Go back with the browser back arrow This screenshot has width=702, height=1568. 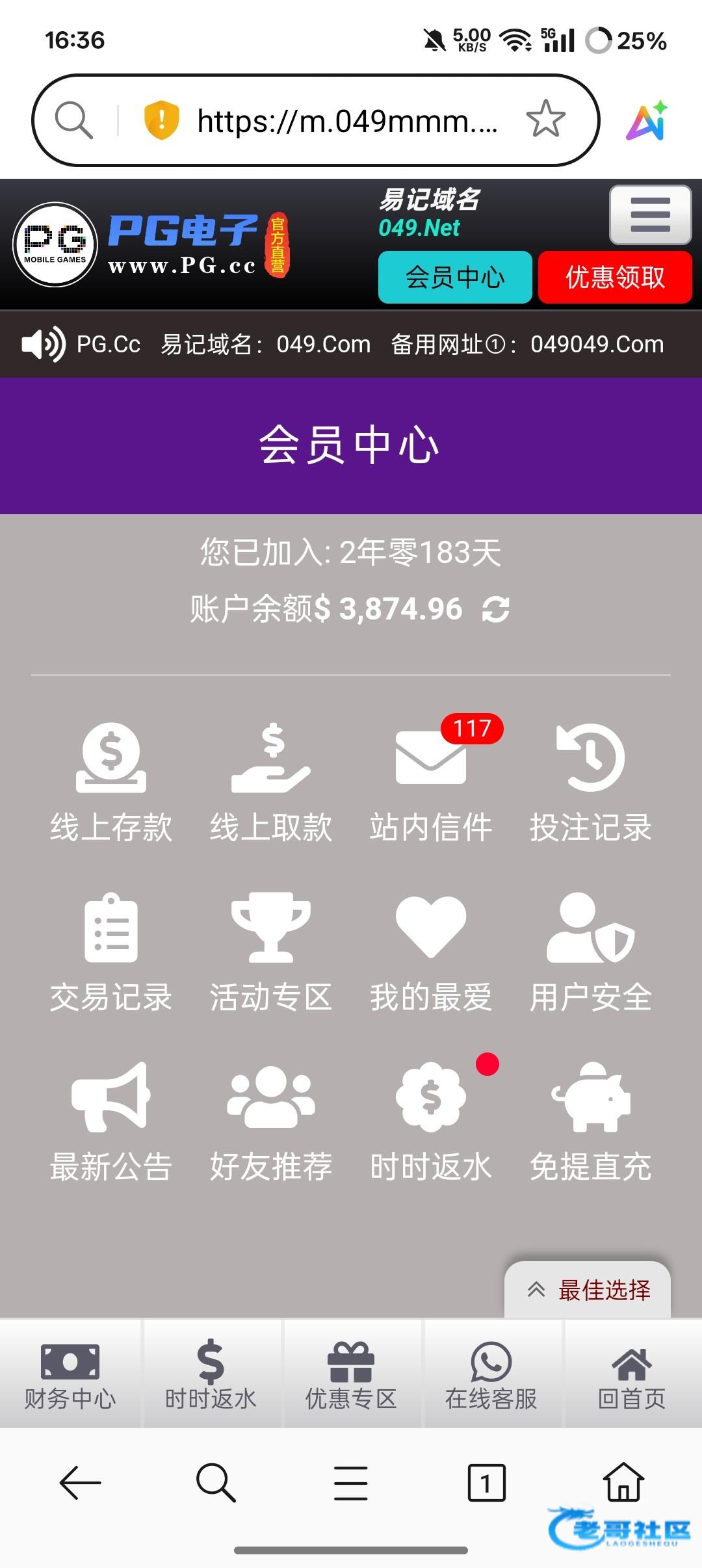(80, 1483)
